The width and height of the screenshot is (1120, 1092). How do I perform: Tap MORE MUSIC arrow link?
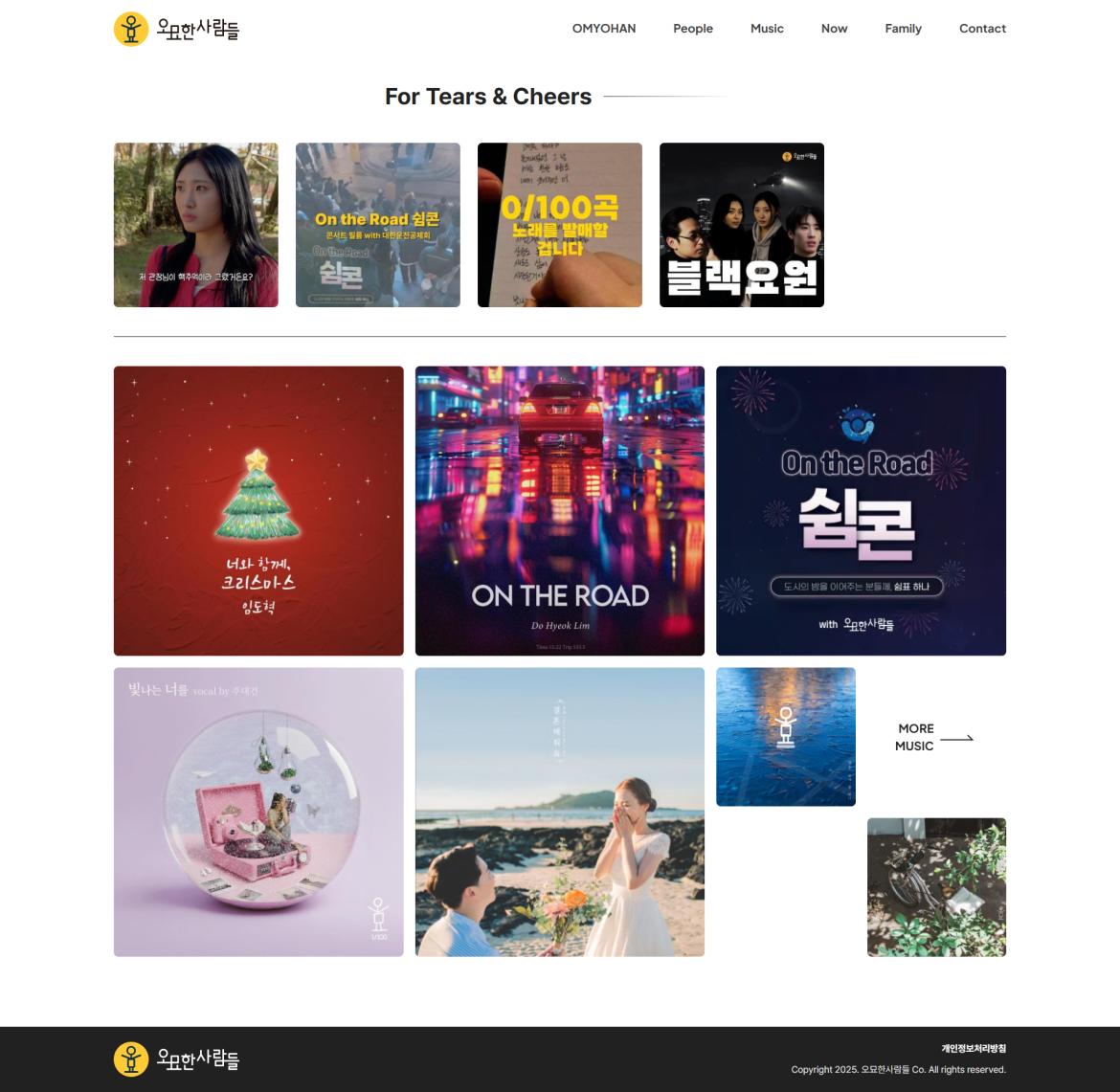(934, 738)
